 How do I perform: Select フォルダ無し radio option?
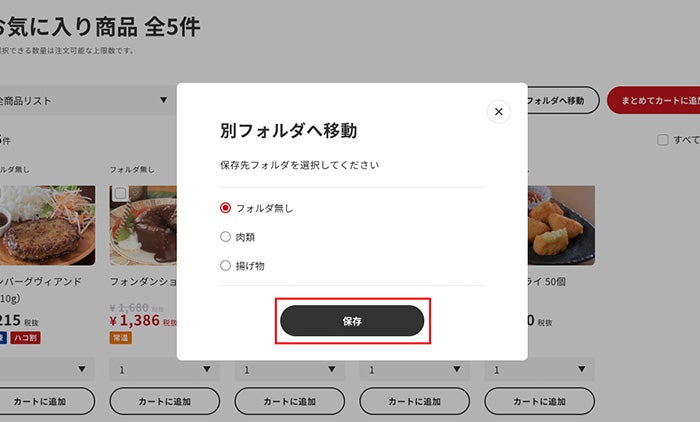click(x=226, y=208)
